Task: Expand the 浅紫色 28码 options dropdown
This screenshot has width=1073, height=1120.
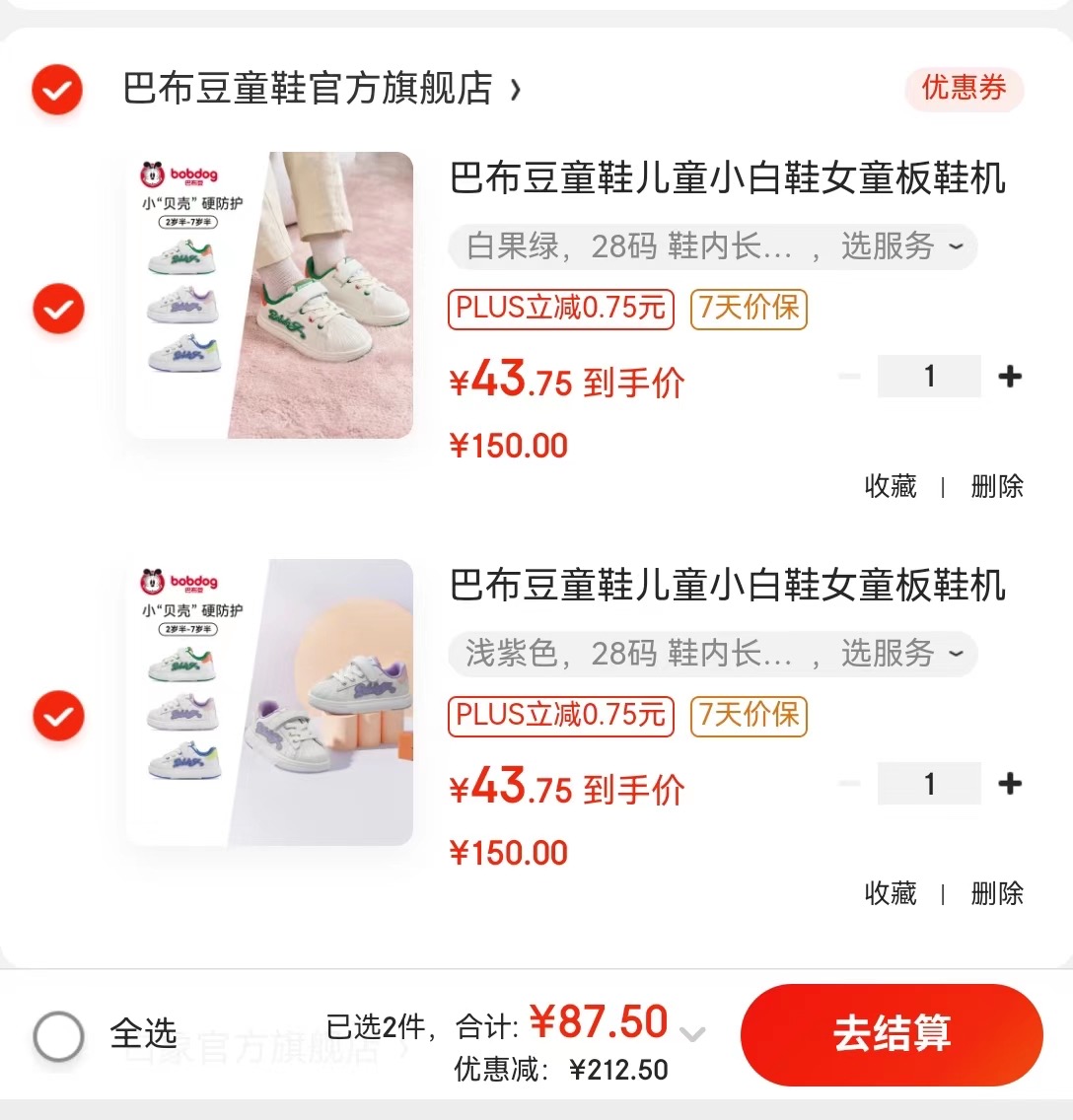Action: point(712,654)
